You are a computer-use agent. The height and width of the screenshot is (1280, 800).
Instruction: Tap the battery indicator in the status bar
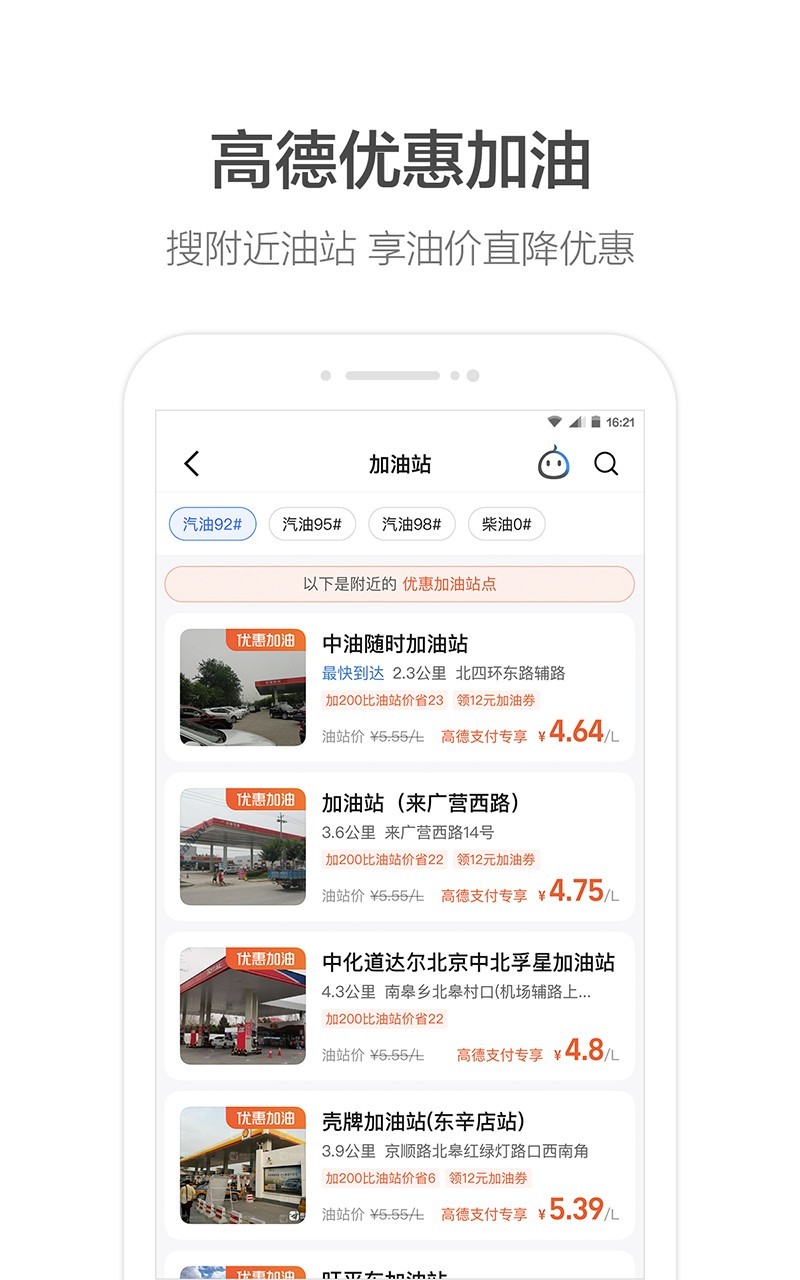[x=596, y=422]
